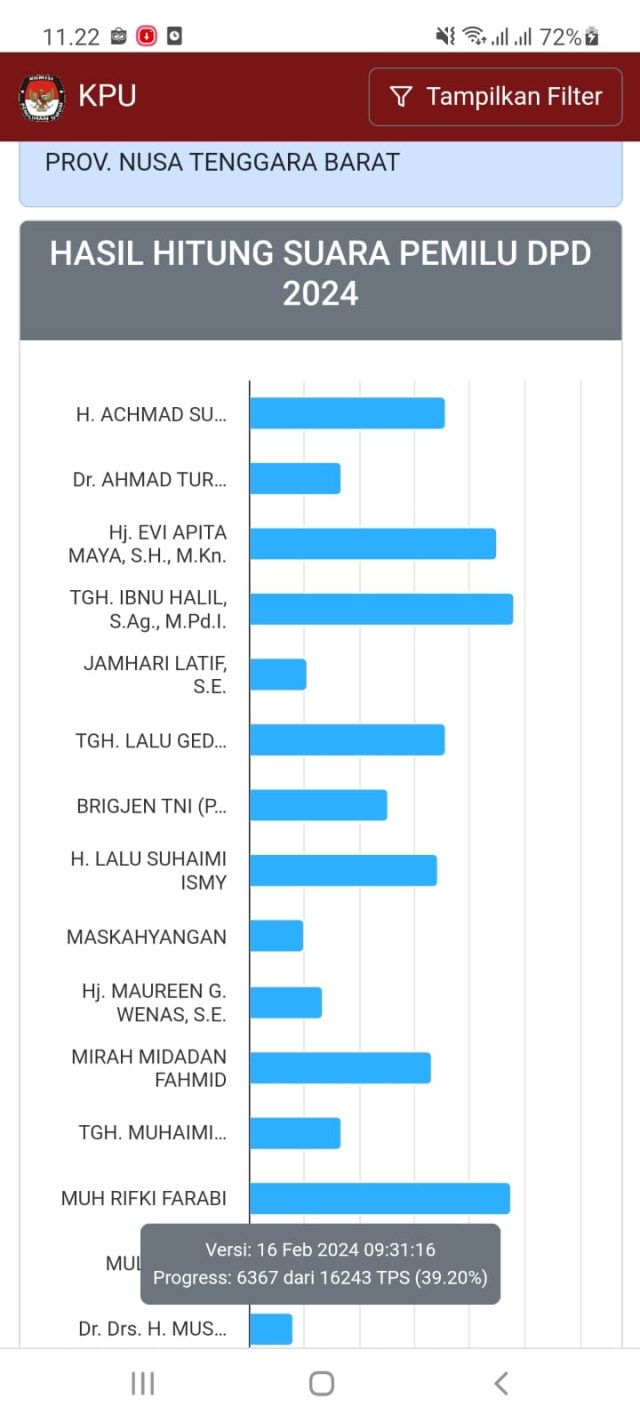This screenshot has height=1422, width=640.
Task: Tap the bar for MUH RIFKI FARABI
Action: pos(380,1198)
